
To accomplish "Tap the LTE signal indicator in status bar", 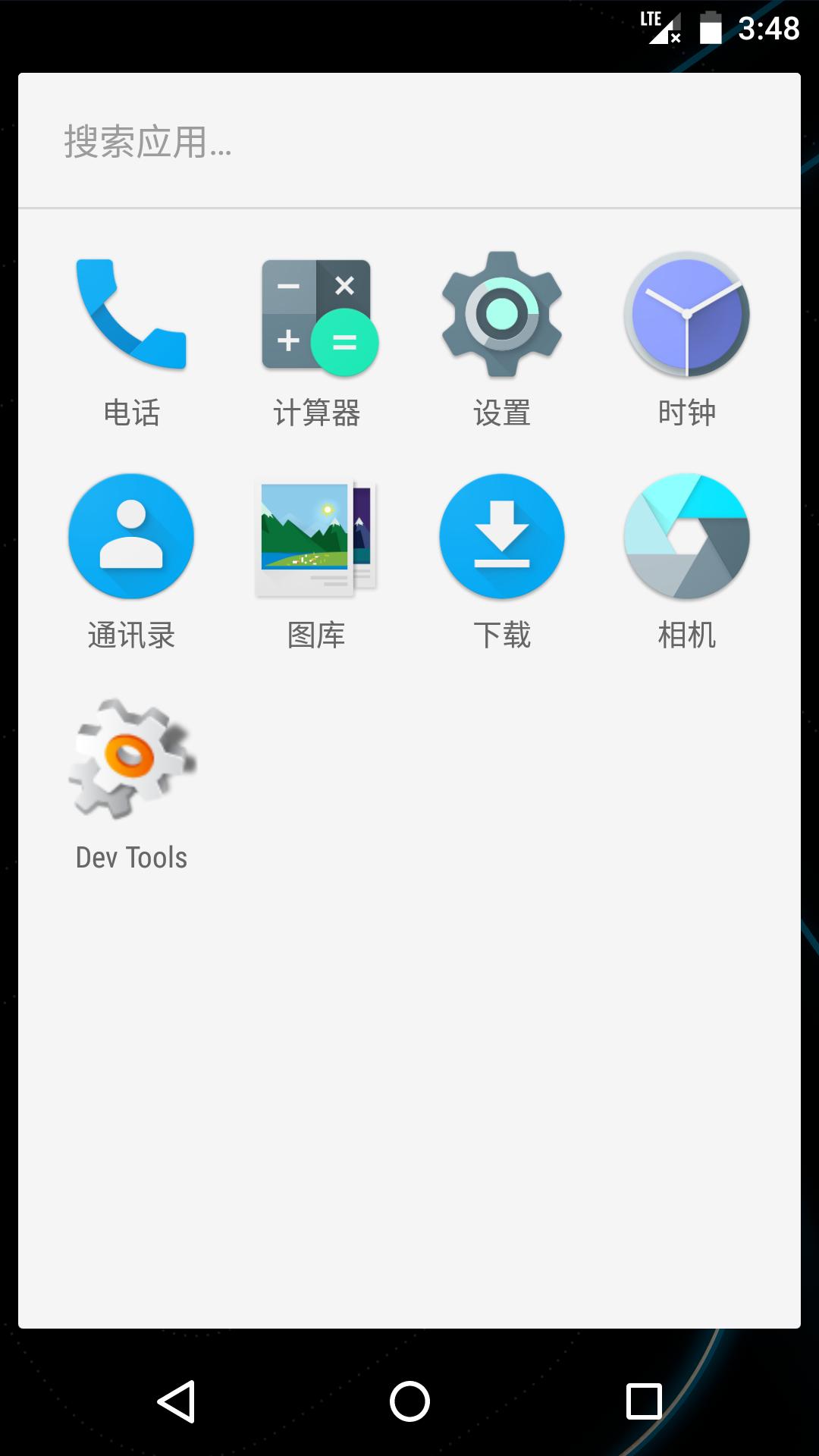I will coord(659,27).
